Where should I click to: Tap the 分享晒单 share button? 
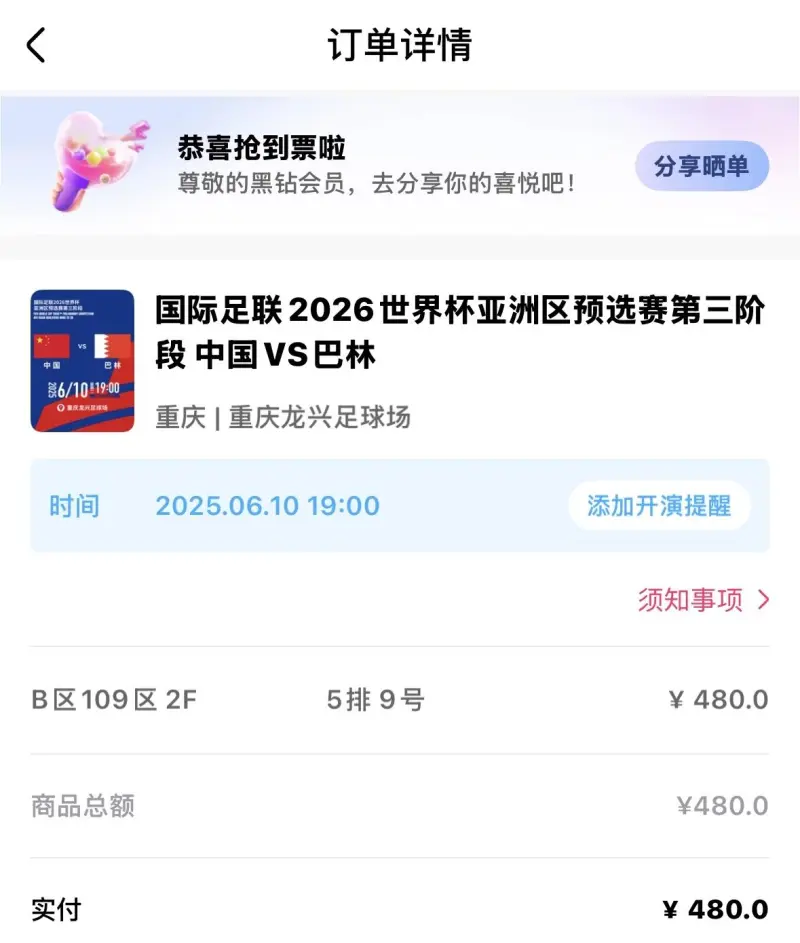[701, 167]
